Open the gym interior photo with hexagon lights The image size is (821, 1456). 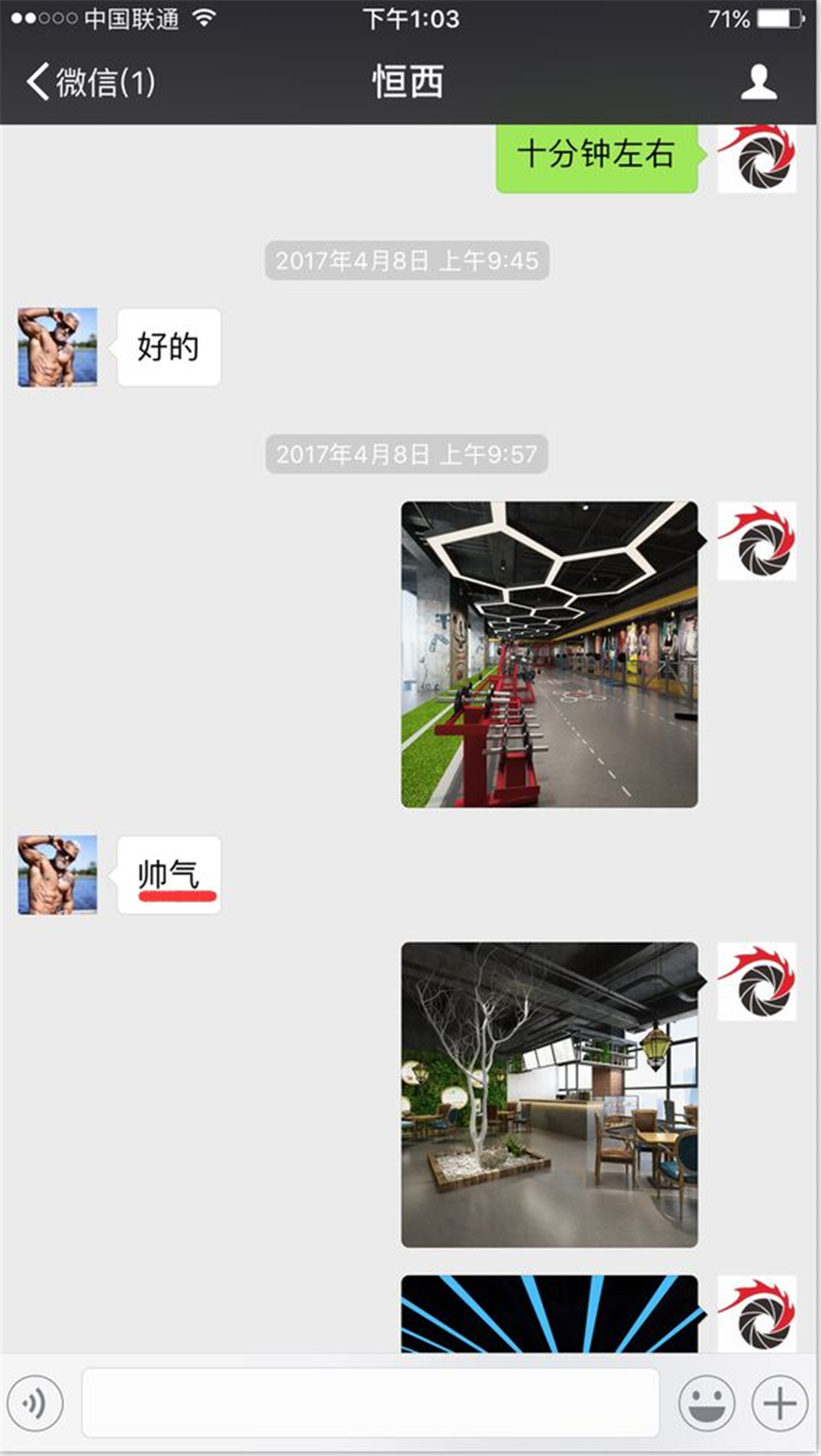coord(549,654)
